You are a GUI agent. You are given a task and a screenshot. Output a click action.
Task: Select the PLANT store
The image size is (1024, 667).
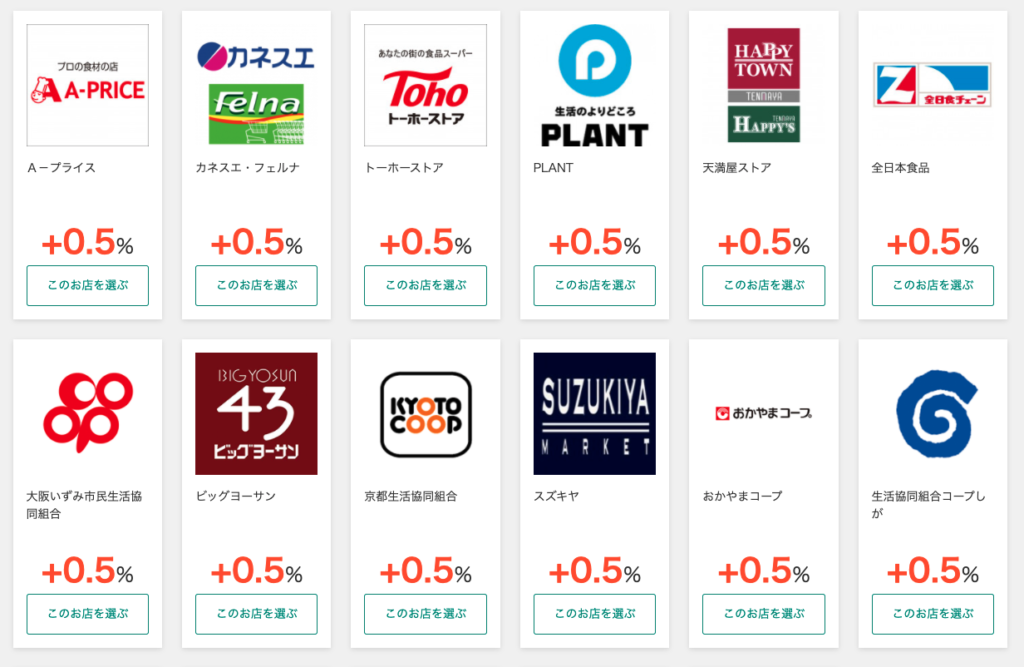pos(594,285)
